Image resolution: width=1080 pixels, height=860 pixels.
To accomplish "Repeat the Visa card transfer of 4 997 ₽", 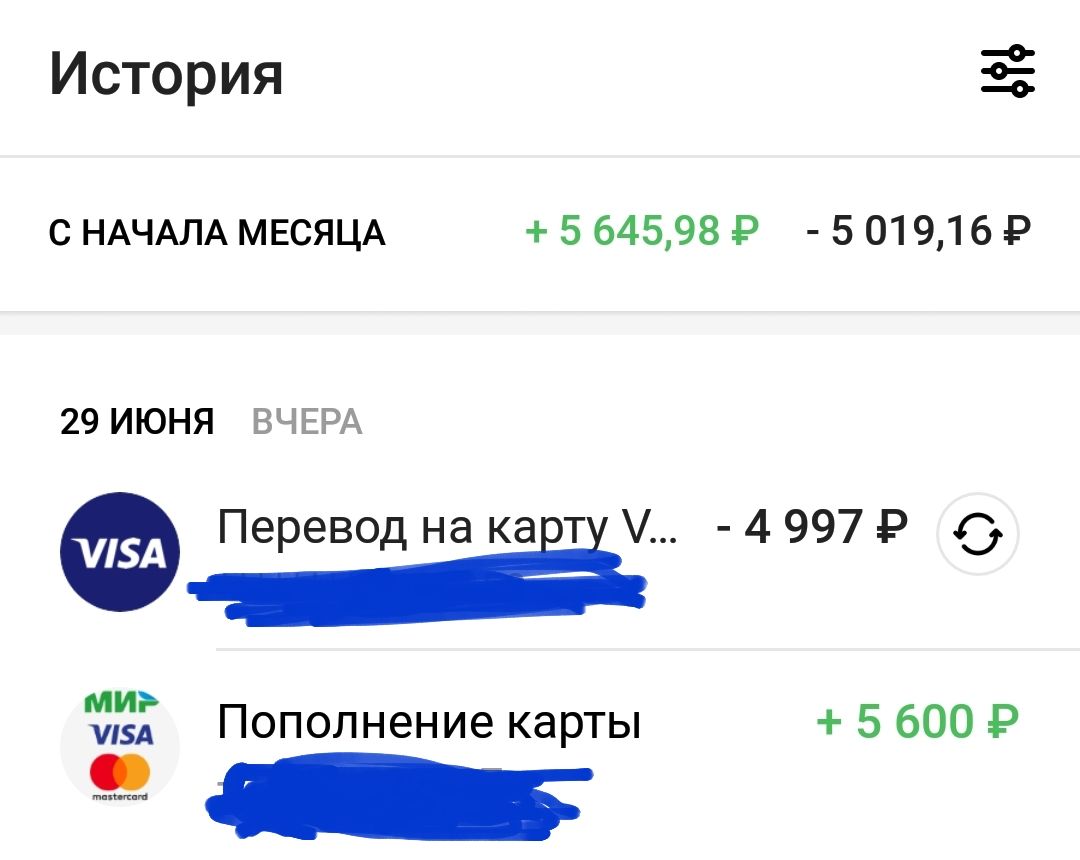I will 977,535.
